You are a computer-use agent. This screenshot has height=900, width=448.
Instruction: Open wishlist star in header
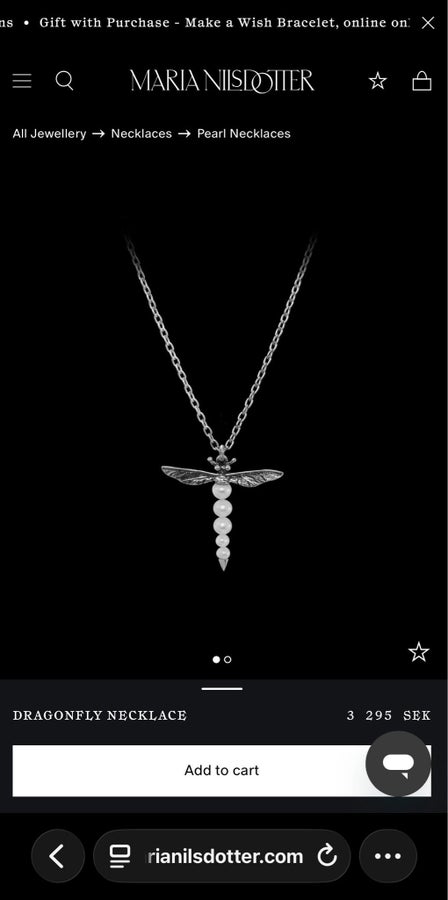(x=377, y=81)
